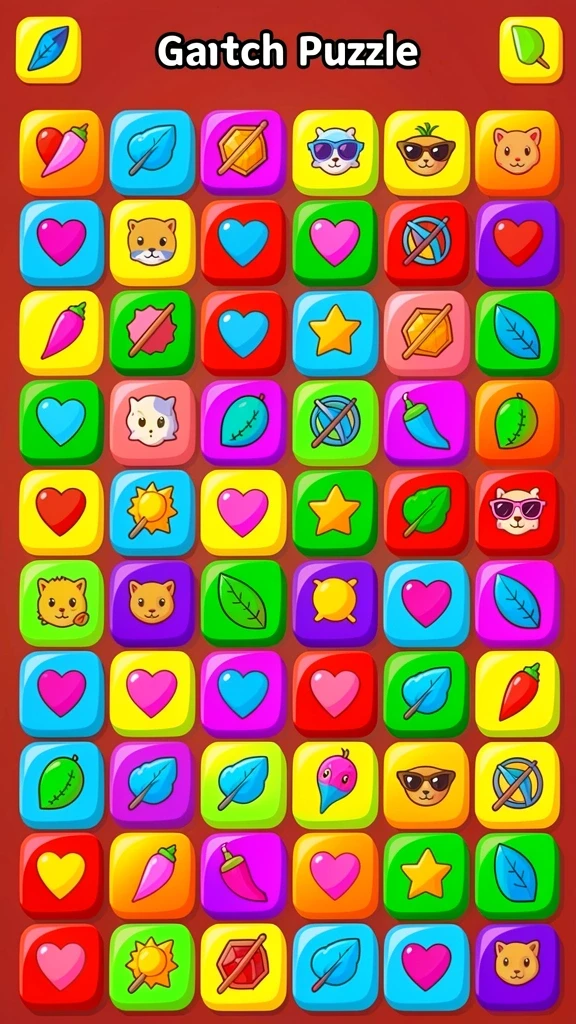Select the blue heart on magenta tile
The width and height of the screenshot is (576, 1024).
[x=243, y=693]
